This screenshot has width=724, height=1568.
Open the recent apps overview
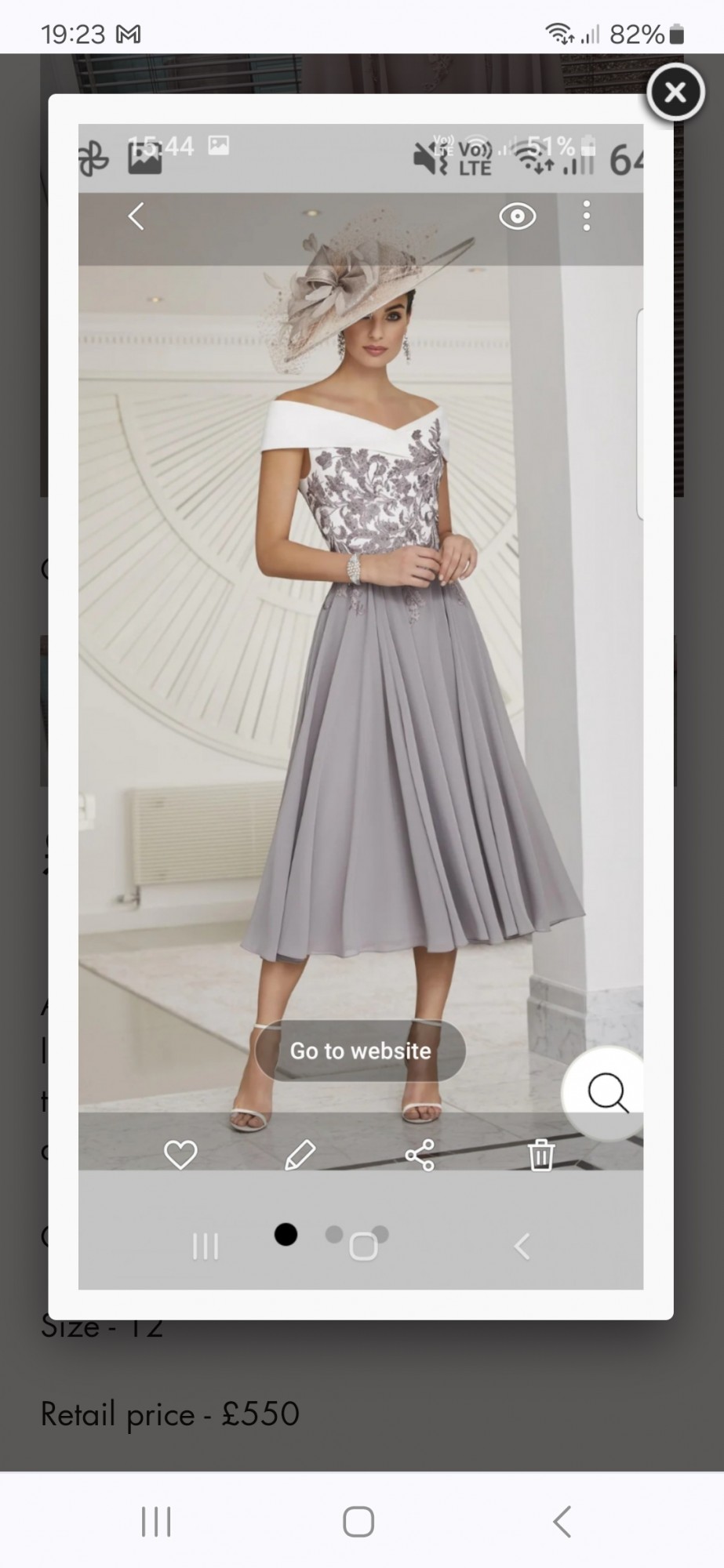[156, 1522]
